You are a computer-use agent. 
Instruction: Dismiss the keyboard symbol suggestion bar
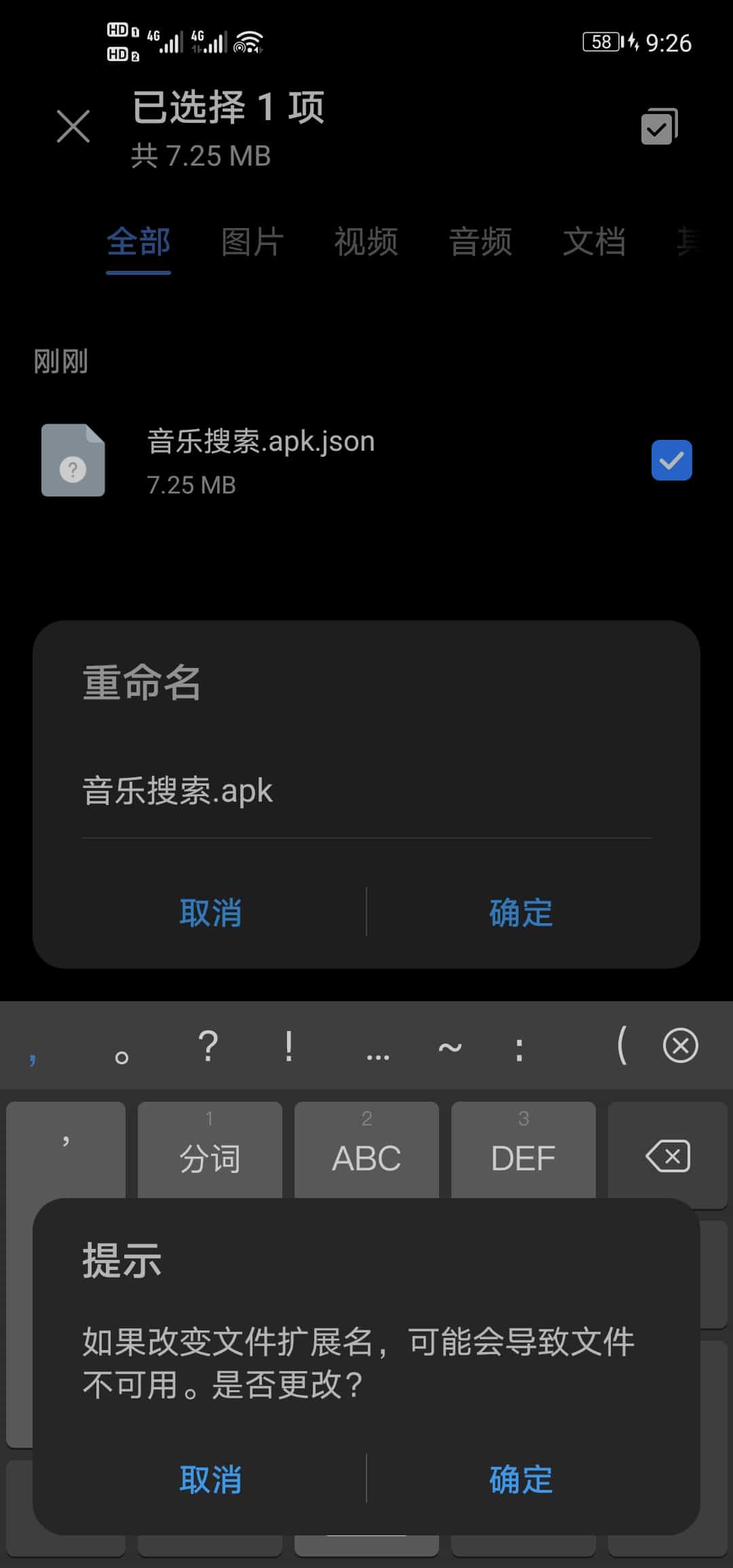[x=680, y=1045]
